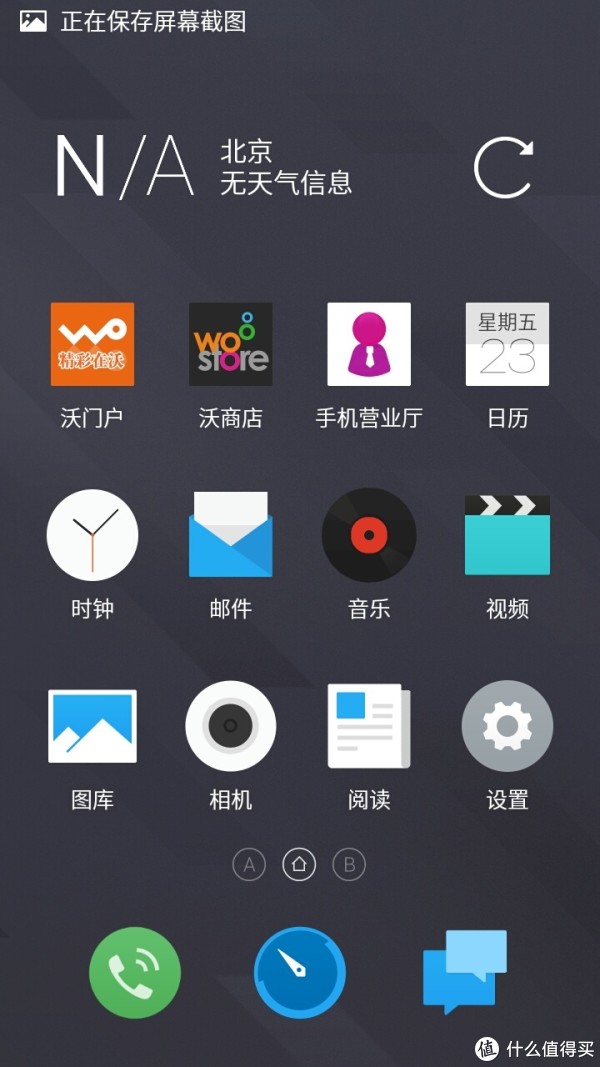Launch the 视频 video app
The height and width of the screenshot is (1067, 600).
click(507, 535)
